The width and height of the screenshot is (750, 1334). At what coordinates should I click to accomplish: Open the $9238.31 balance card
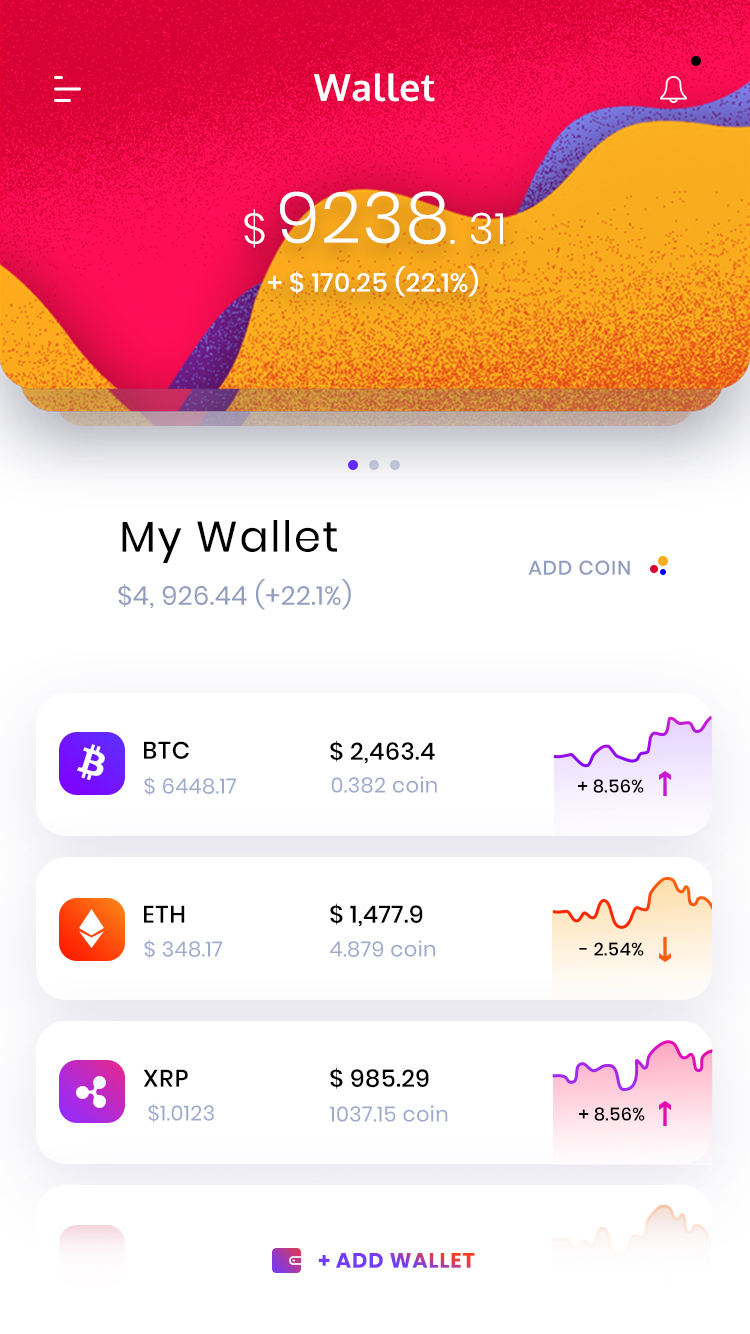(375, 195)
